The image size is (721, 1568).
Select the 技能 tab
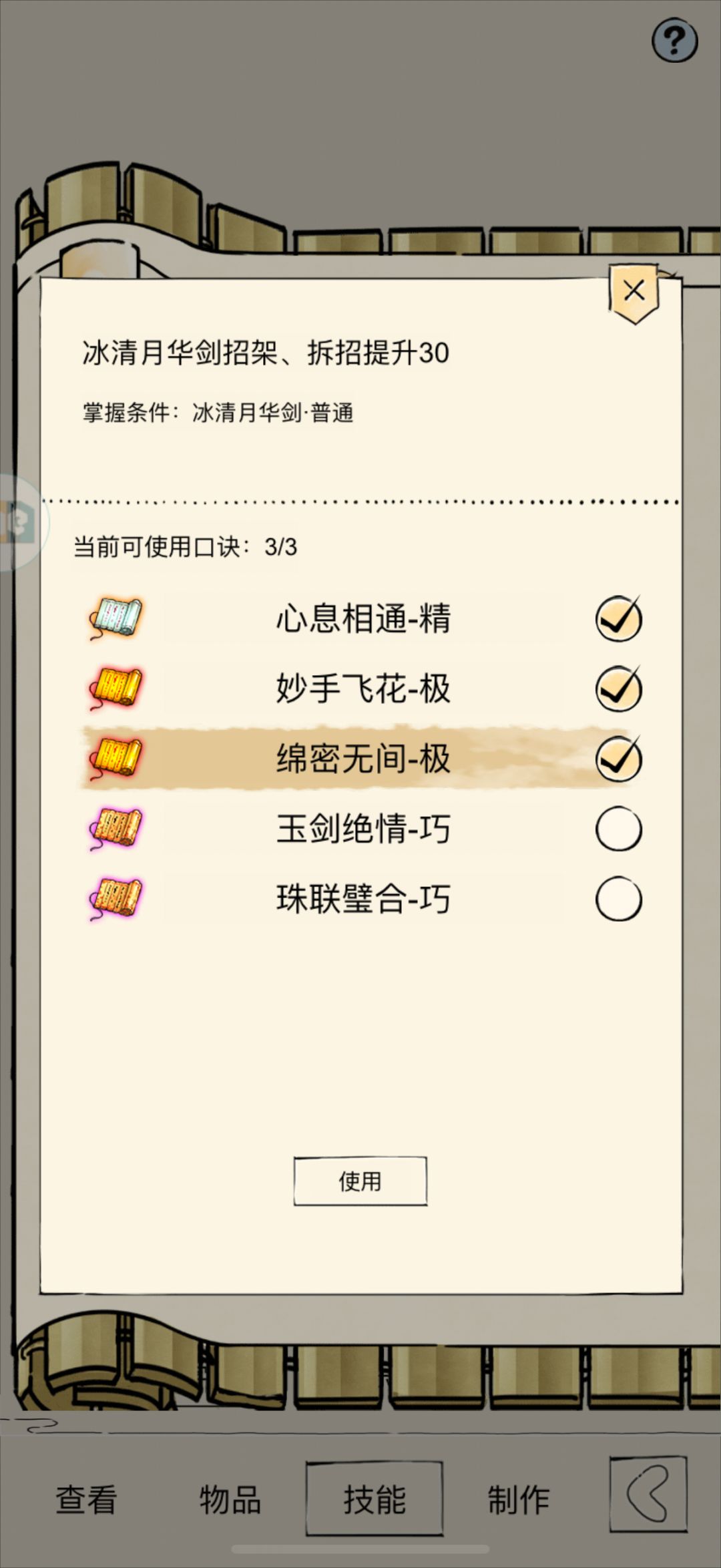click(375, 1499)
